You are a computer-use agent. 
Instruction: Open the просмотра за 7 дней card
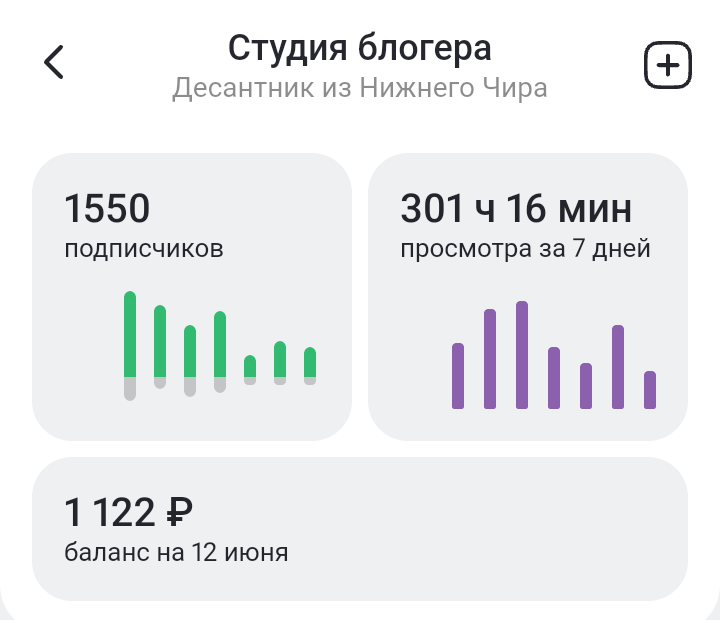[528, 297]
